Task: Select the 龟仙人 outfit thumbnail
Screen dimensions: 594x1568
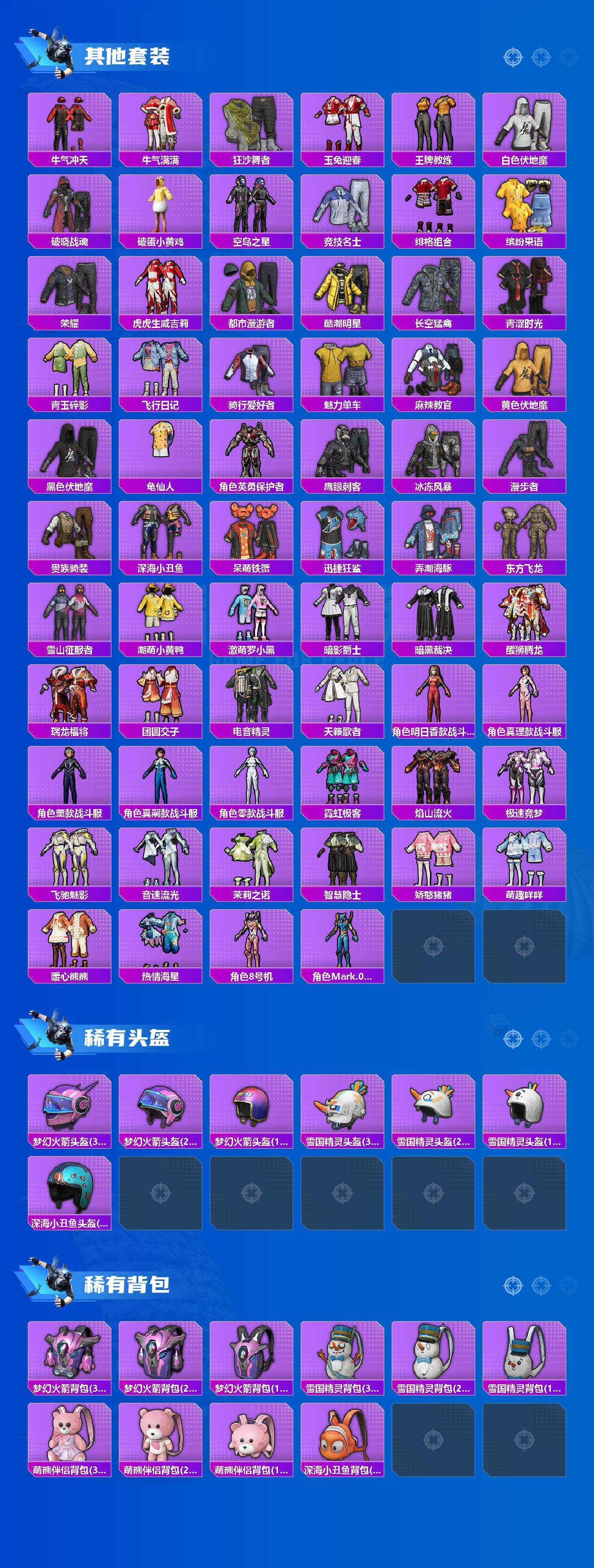Action: [160, 454]
